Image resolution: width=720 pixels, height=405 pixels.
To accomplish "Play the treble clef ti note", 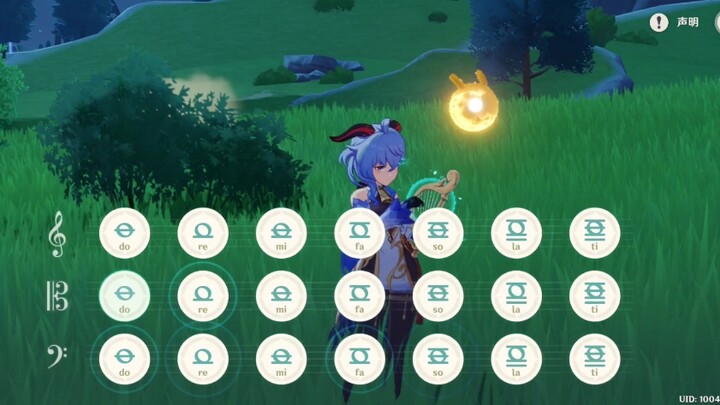I will click(594, 234).
